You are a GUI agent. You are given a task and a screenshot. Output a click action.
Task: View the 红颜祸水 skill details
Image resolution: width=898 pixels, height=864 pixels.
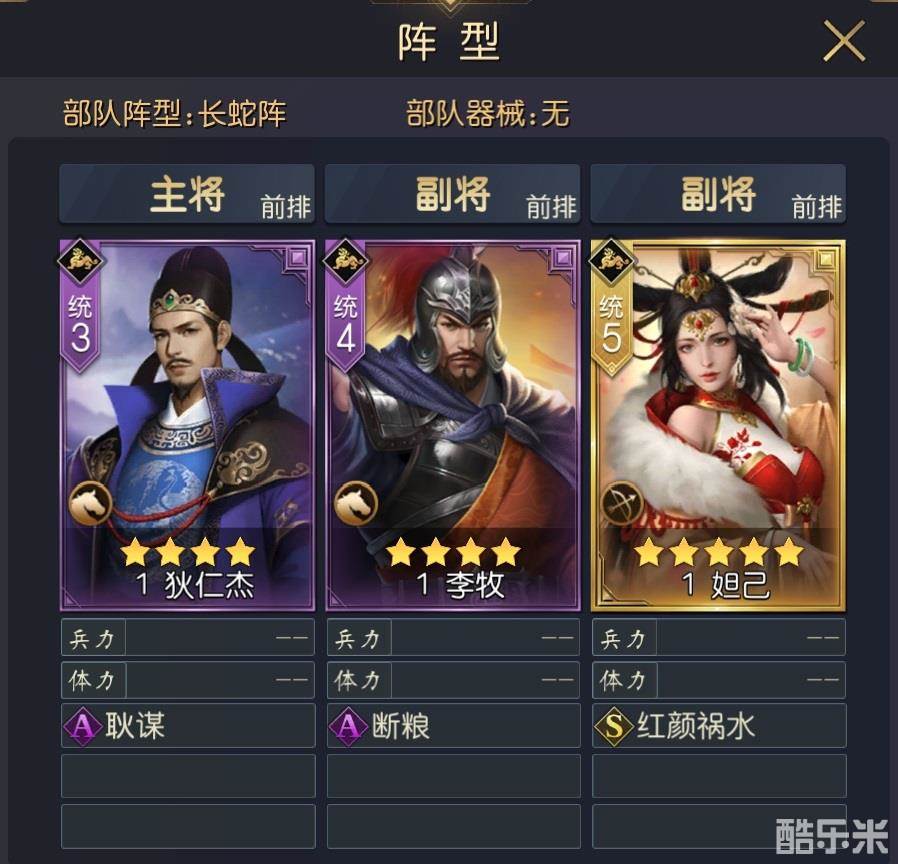coord(718,726)
